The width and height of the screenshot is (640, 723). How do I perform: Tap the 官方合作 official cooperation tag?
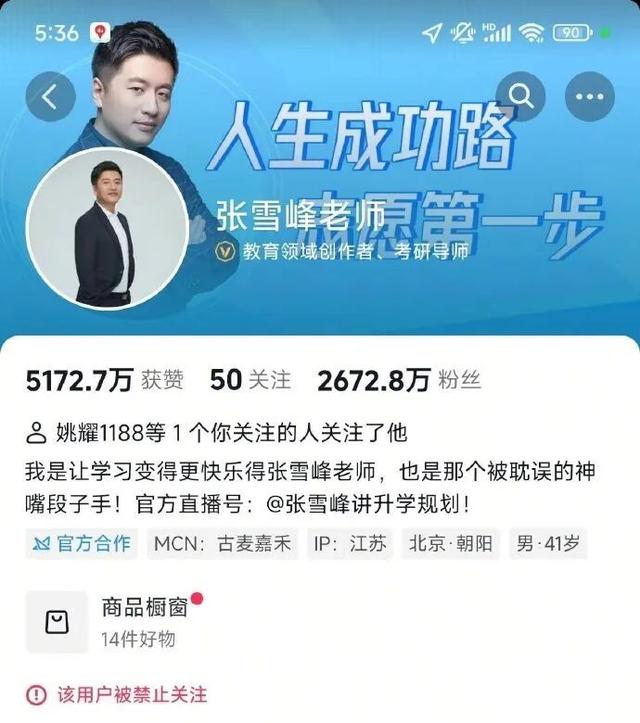click(82, 544)
